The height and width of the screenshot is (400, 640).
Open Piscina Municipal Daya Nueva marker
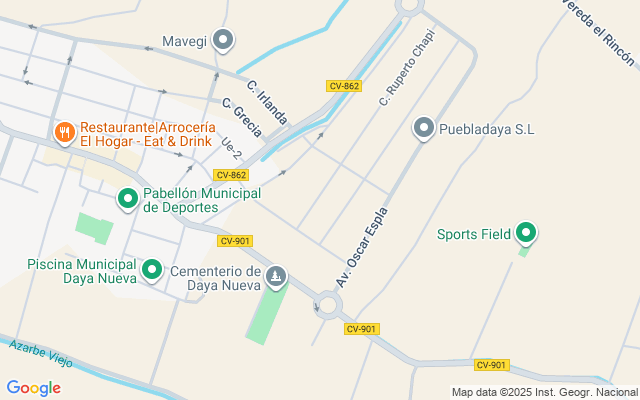tap(152, 269)
